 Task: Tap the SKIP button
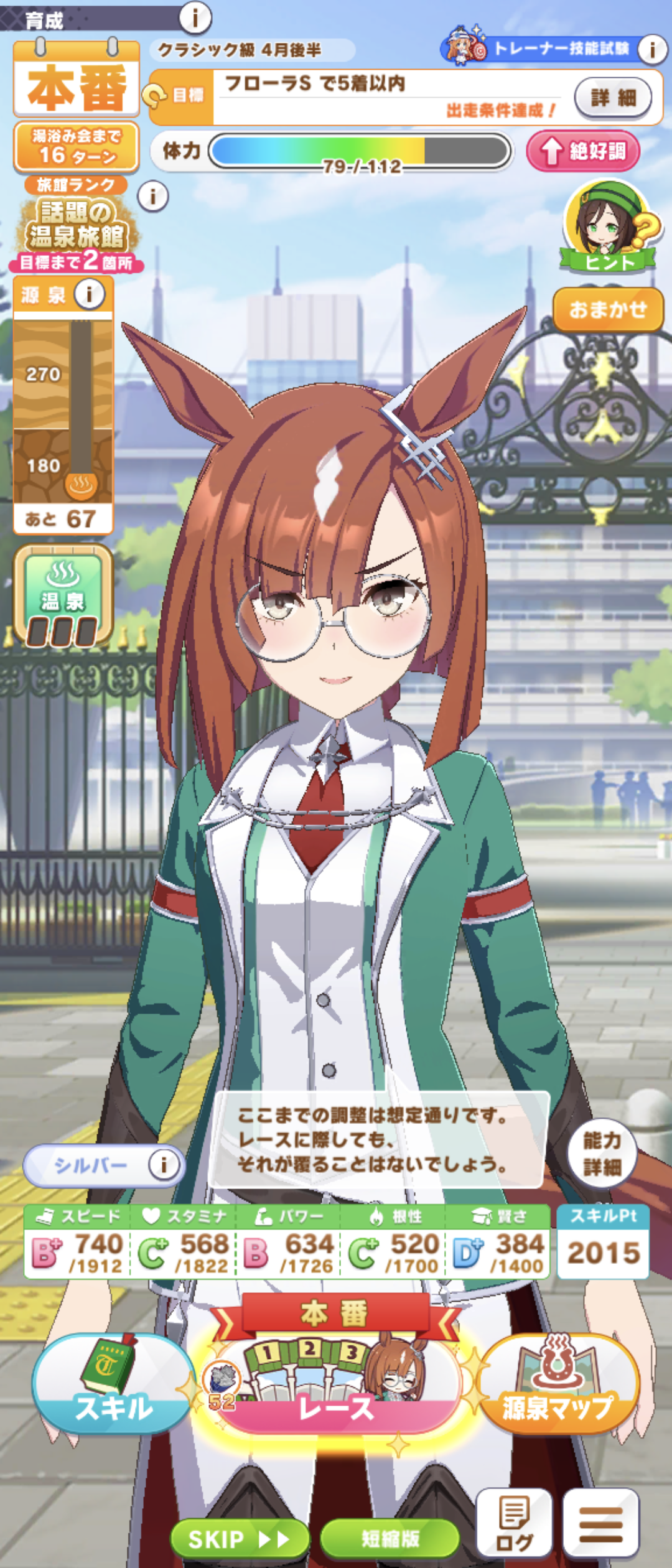[239, 1539]
